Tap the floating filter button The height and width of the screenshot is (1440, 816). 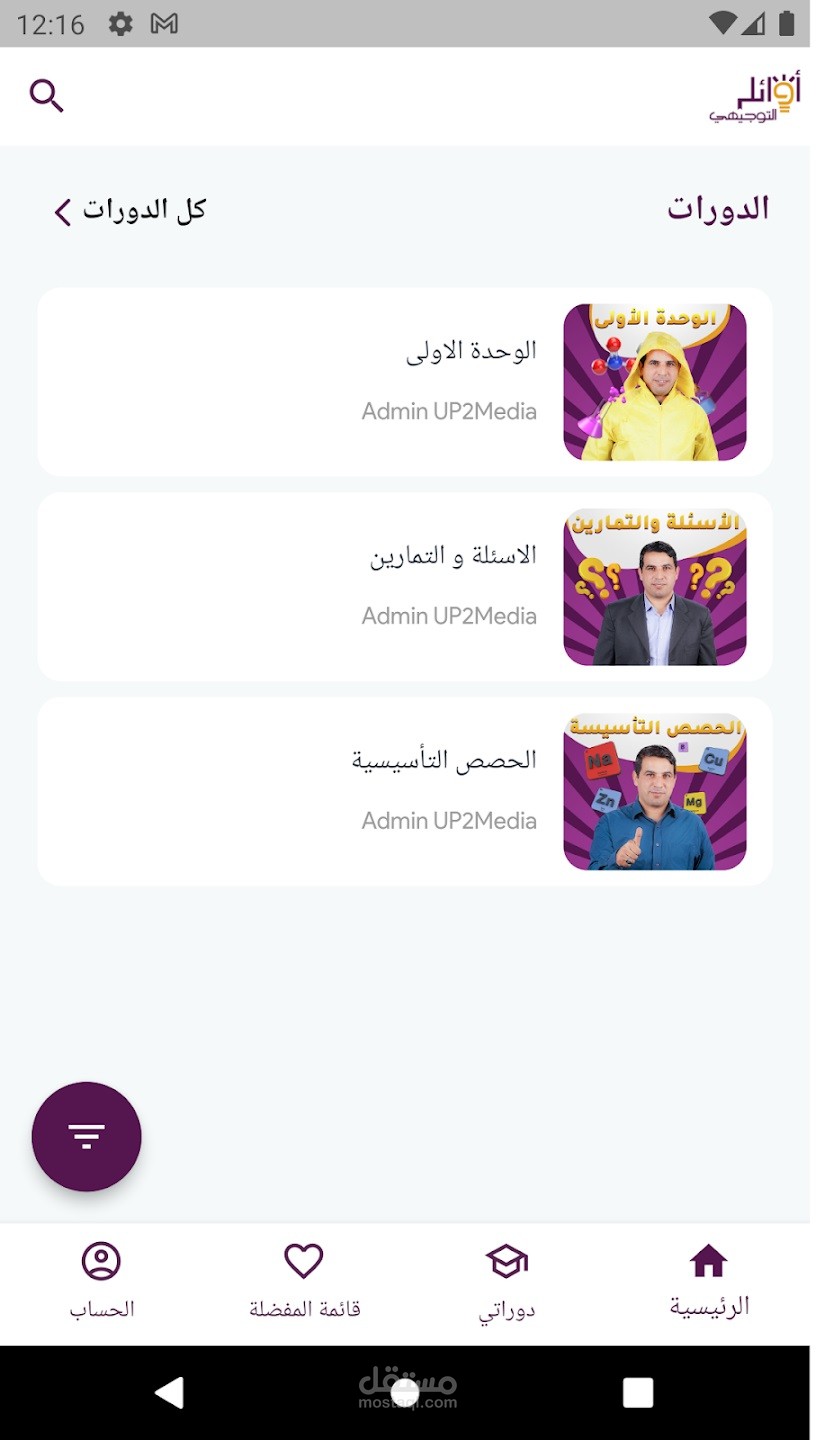pos(87,1137)
